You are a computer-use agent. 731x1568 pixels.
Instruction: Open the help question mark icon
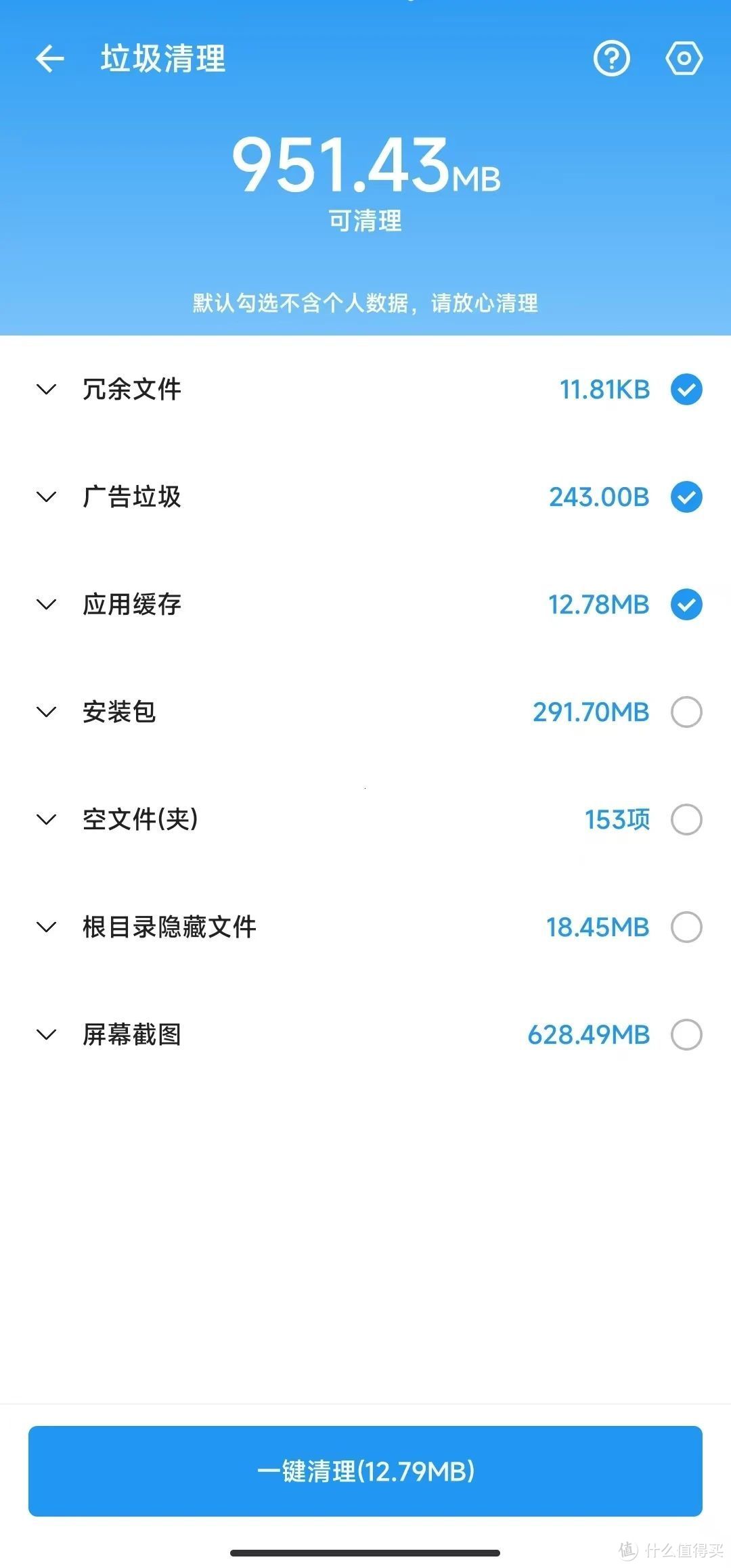click(x=612, y=59)
